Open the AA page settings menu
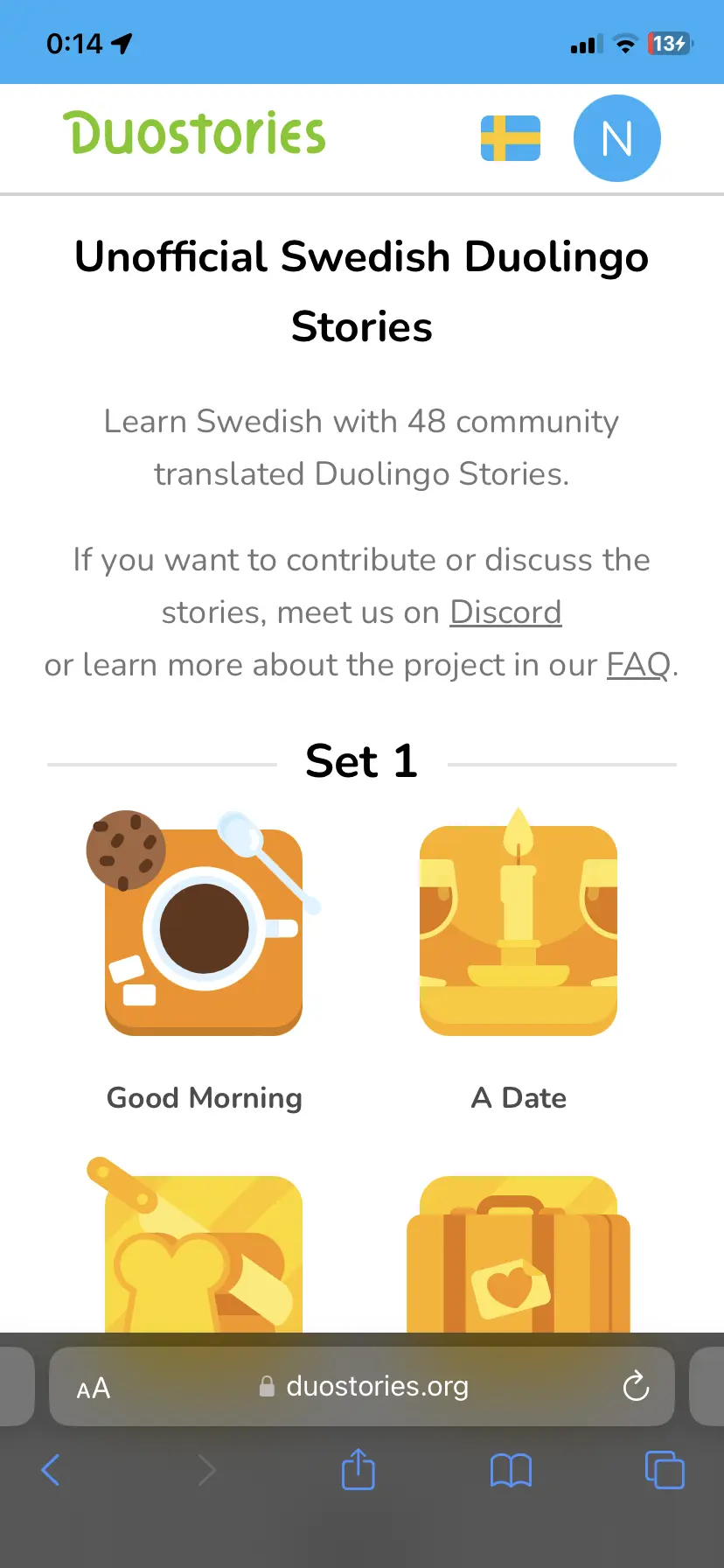Screen dimensions: 724x1568 tap(93, 1387)
